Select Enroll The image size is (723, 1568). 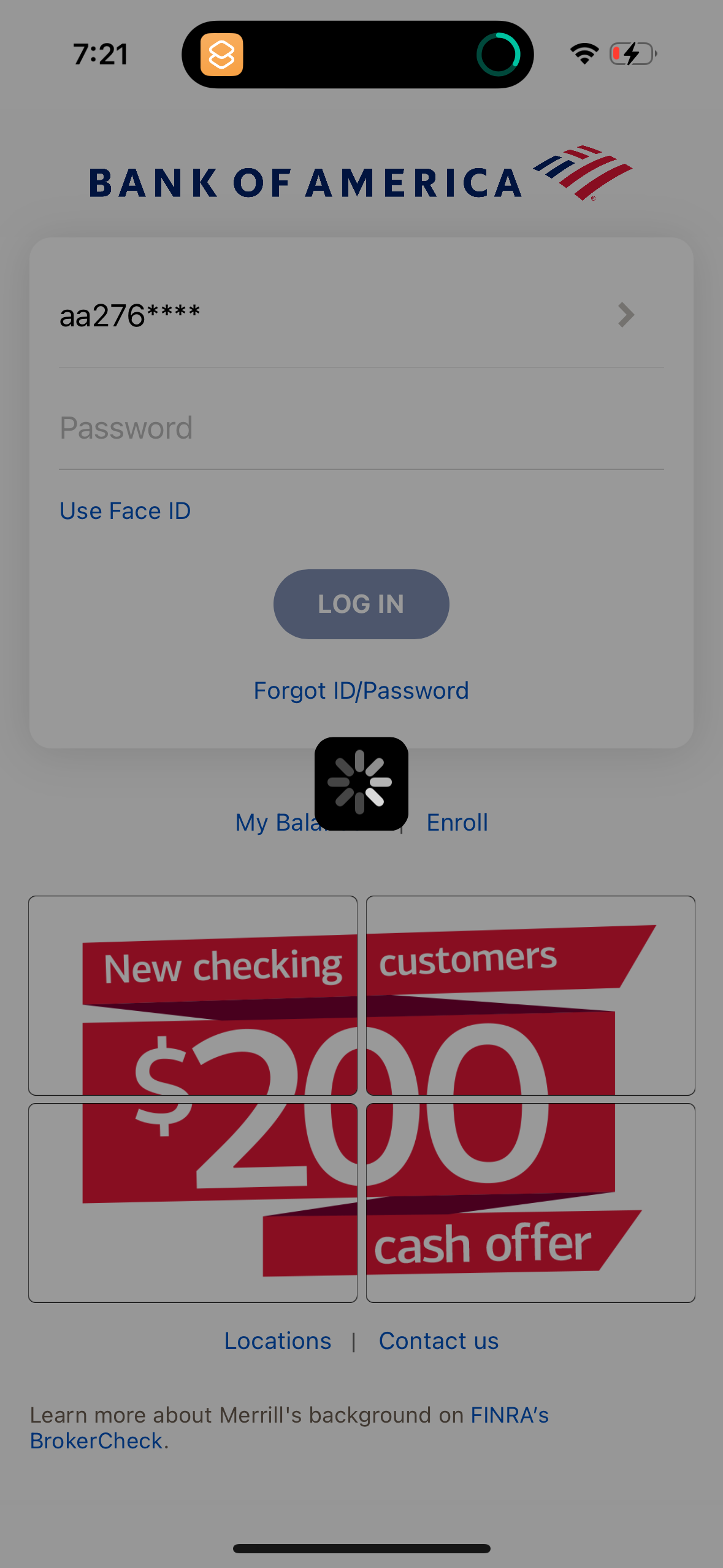[457, 822]
